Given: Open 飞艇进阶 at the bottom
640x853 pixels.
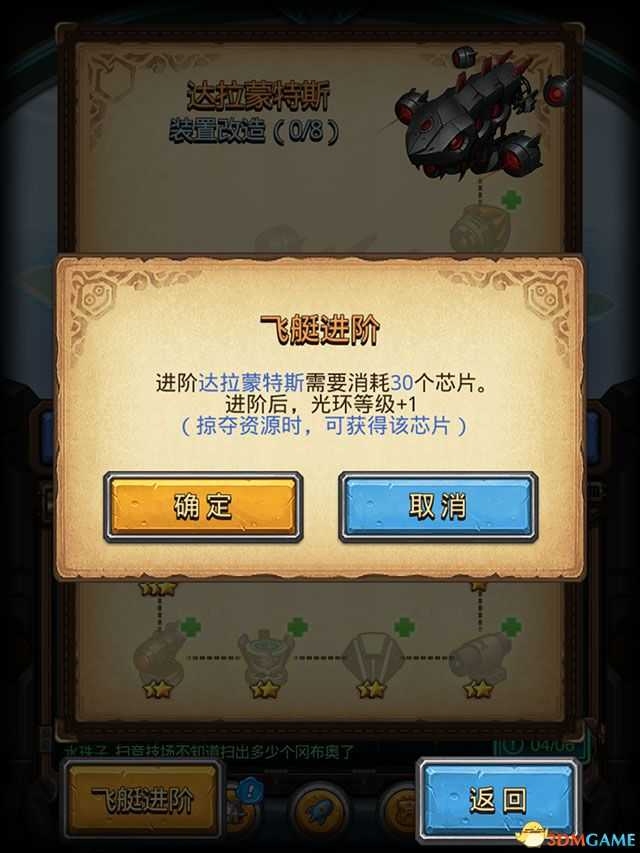Looking at the screenshot, I should tap(142, 800).
